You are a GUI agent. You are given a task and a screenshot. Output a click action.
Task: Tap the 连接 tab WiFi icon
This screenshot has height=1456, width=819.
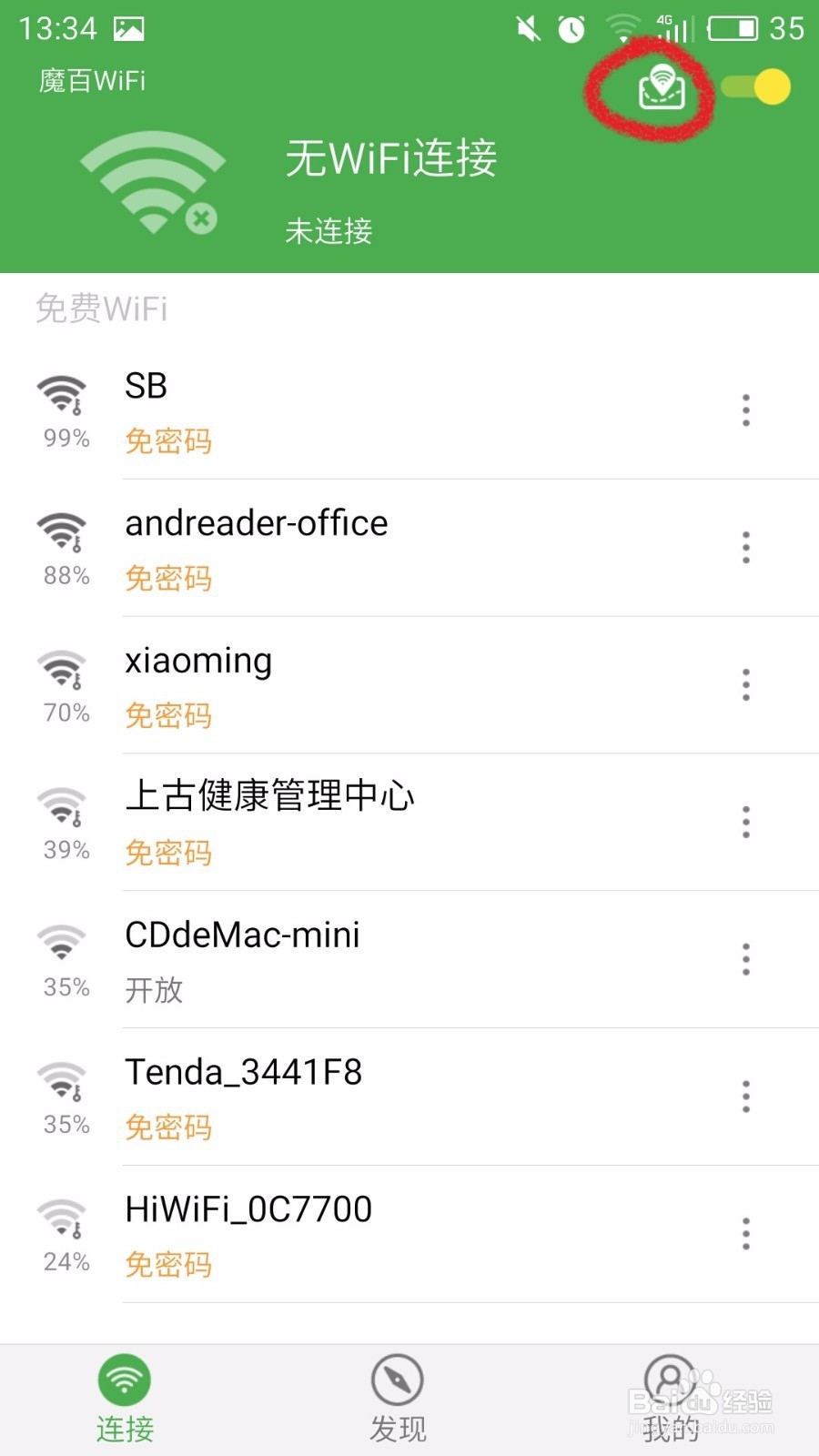(x=125, y=1380)
